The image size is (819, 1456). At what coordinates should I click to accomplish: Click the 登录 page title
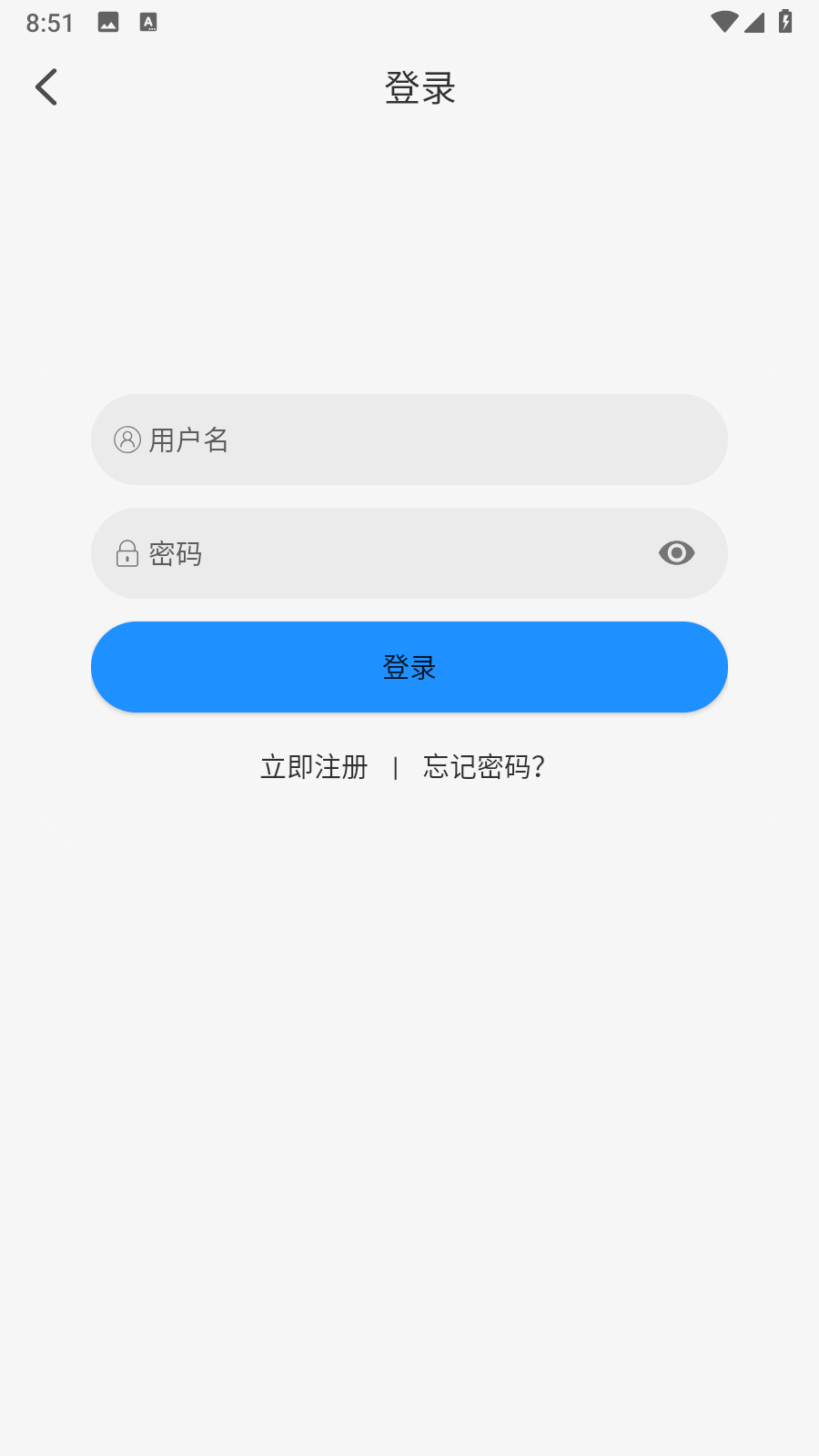tap(420, 88)
